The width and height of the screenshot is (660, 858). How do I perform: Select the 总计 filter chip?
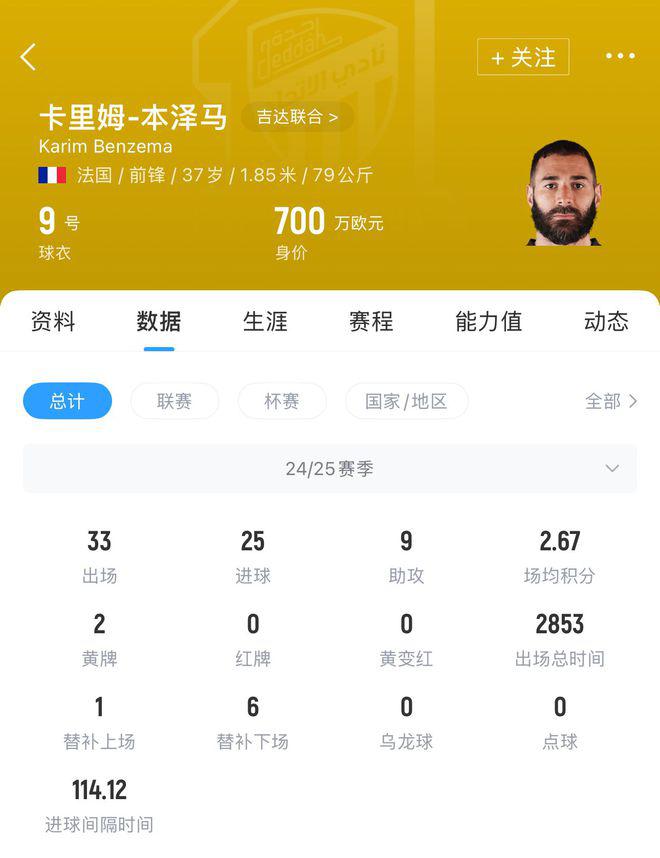pyautogui.click(x=67, y=401)
